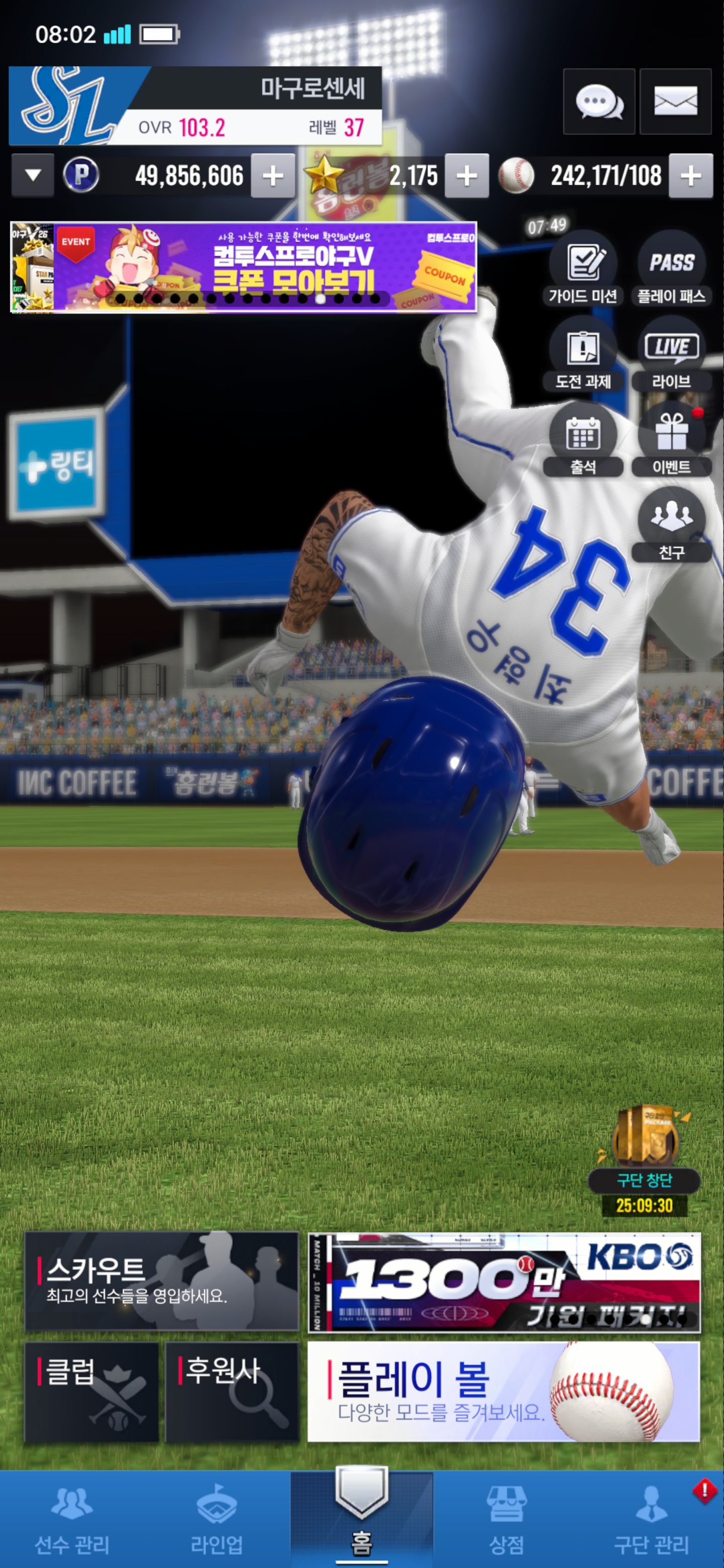Viewport: 724px width, 1568px height.
Task: Select 플레이 볼 to choose a mode
Action: point(503,1392)
